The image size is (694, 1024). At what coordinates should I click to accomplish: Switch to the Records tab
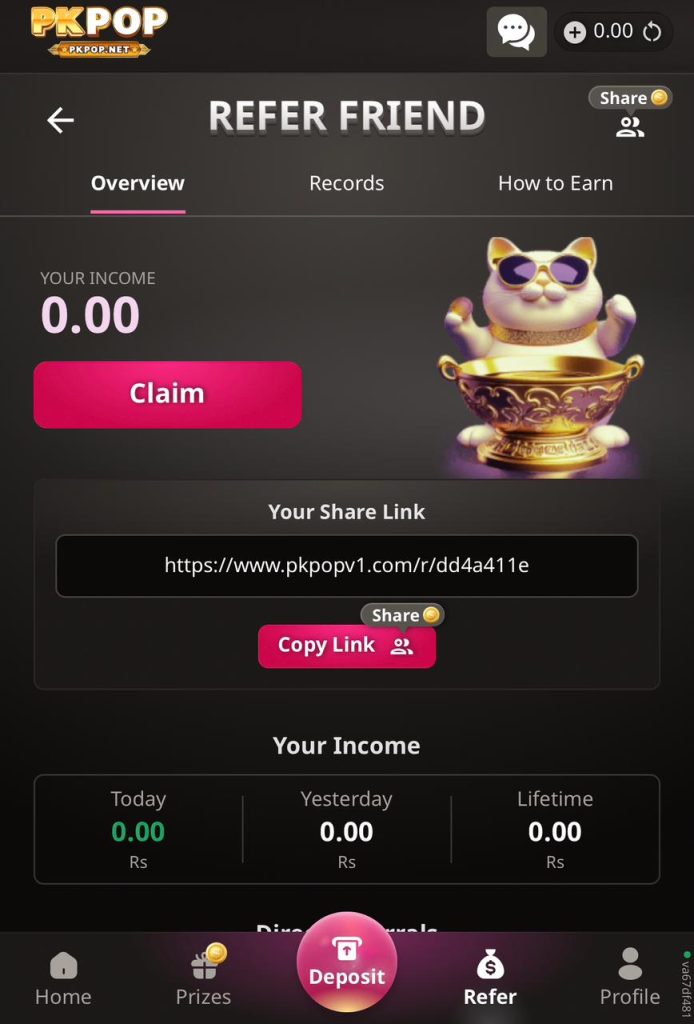[x=346, y=183]
